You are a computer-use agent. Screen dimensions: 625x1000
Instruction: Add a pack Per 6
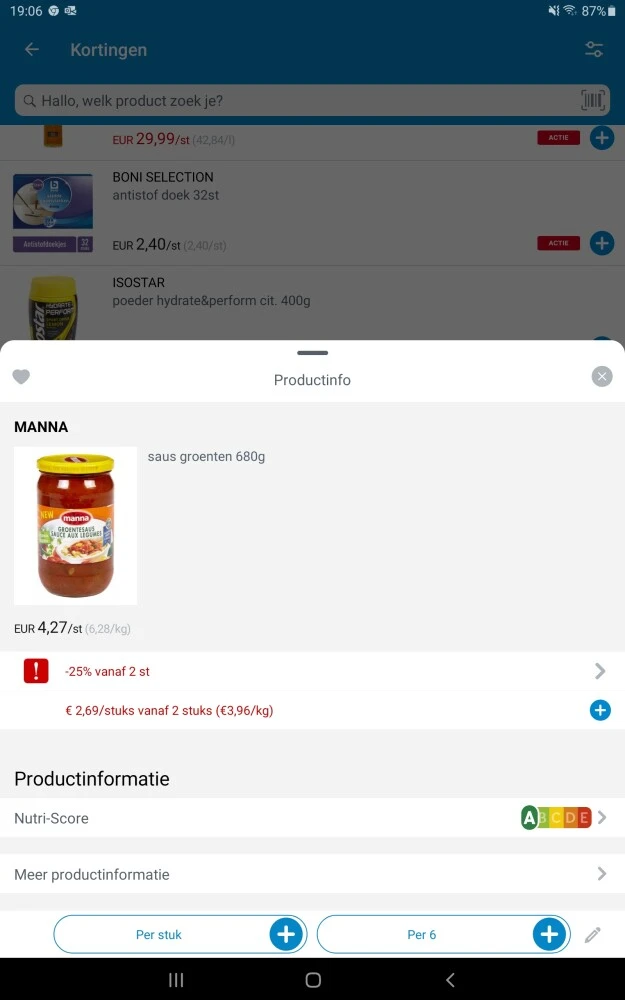[548, 935]
